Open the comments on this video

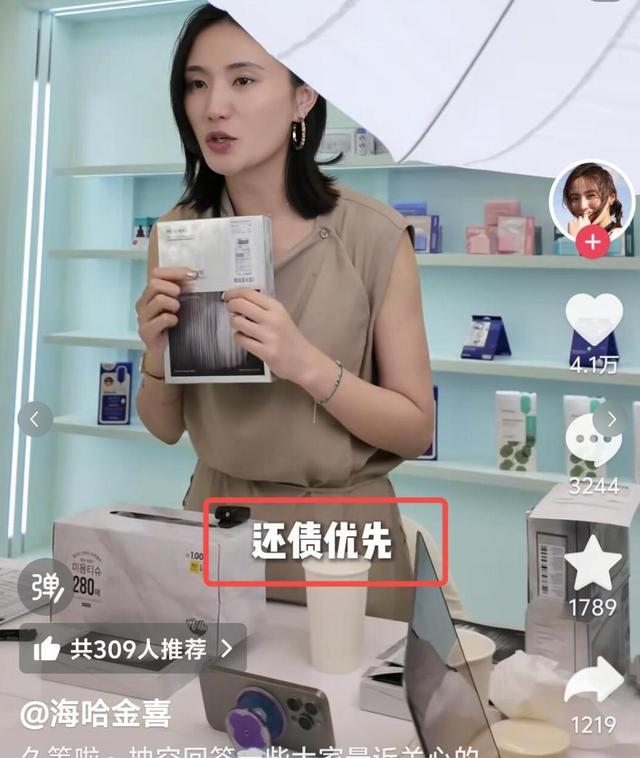[x=593, y=440]
